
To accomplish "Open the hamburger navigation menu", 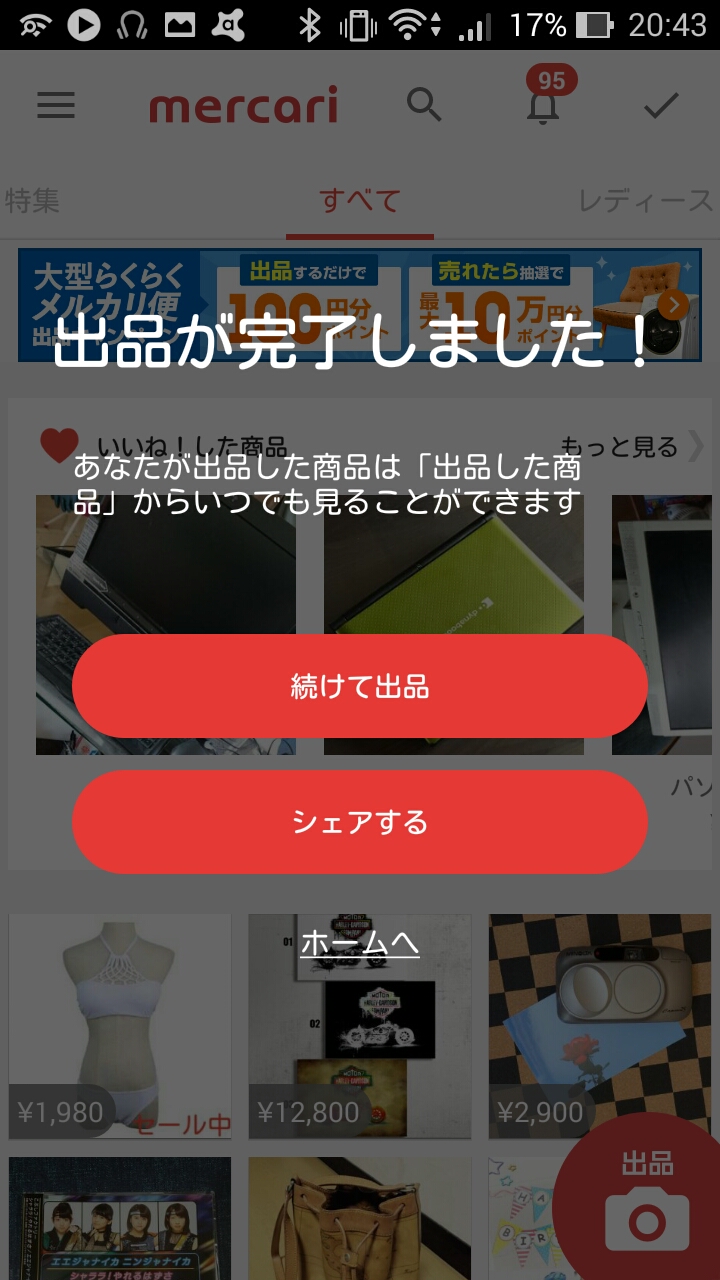I will [x=55, y=106].
